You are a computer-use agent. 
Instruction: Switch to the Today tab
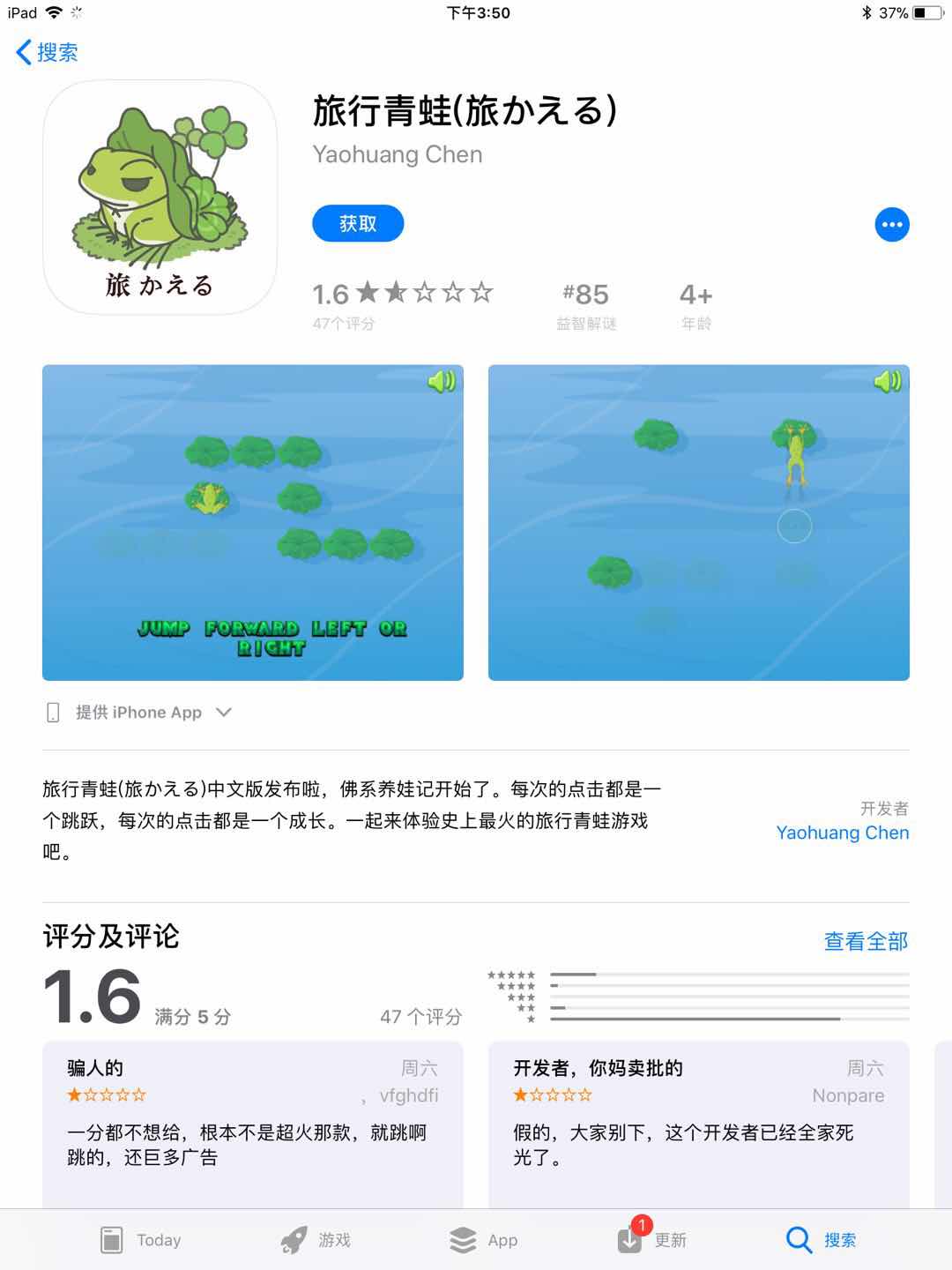click(x=141, y=1240)
